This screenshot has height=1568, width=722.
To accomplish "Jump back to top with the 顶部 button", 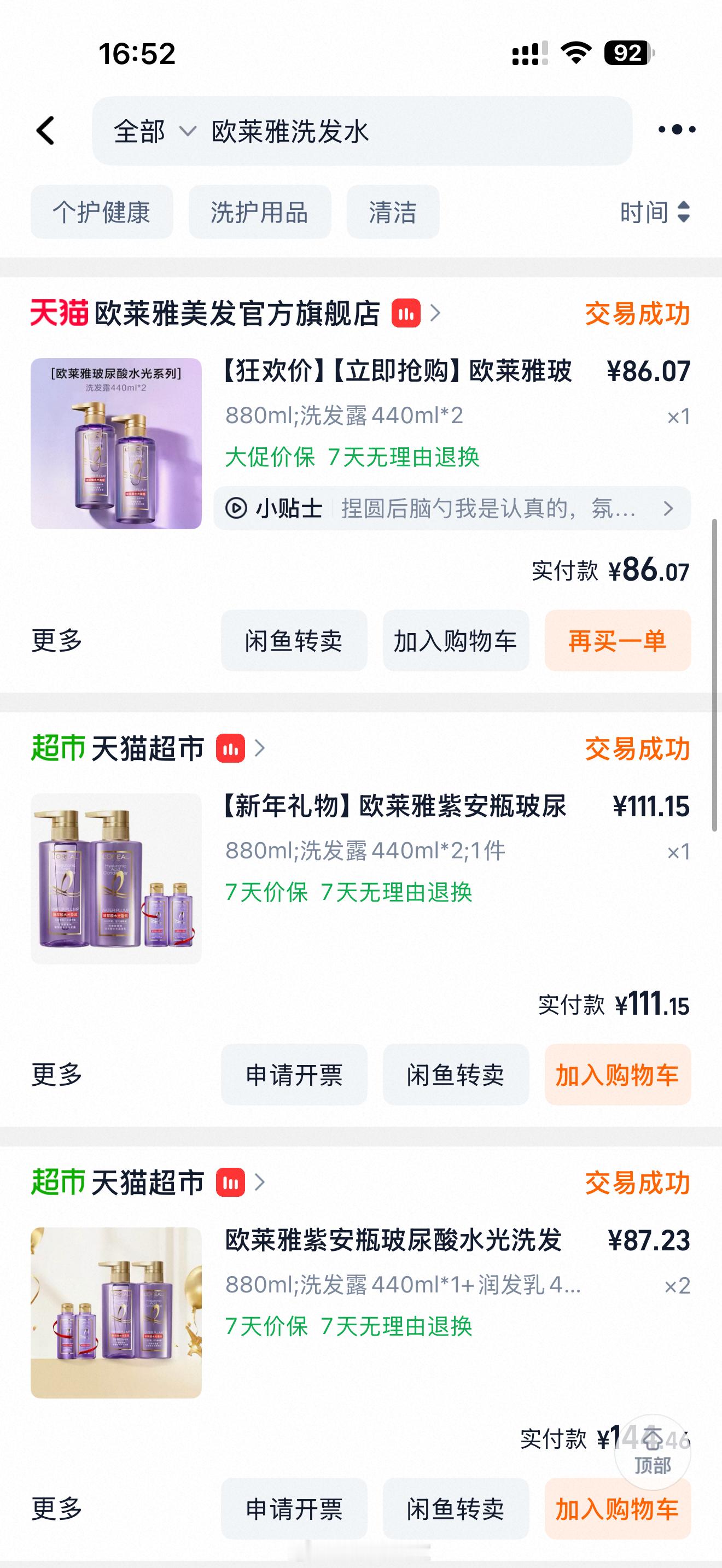I will (653, 1452).
